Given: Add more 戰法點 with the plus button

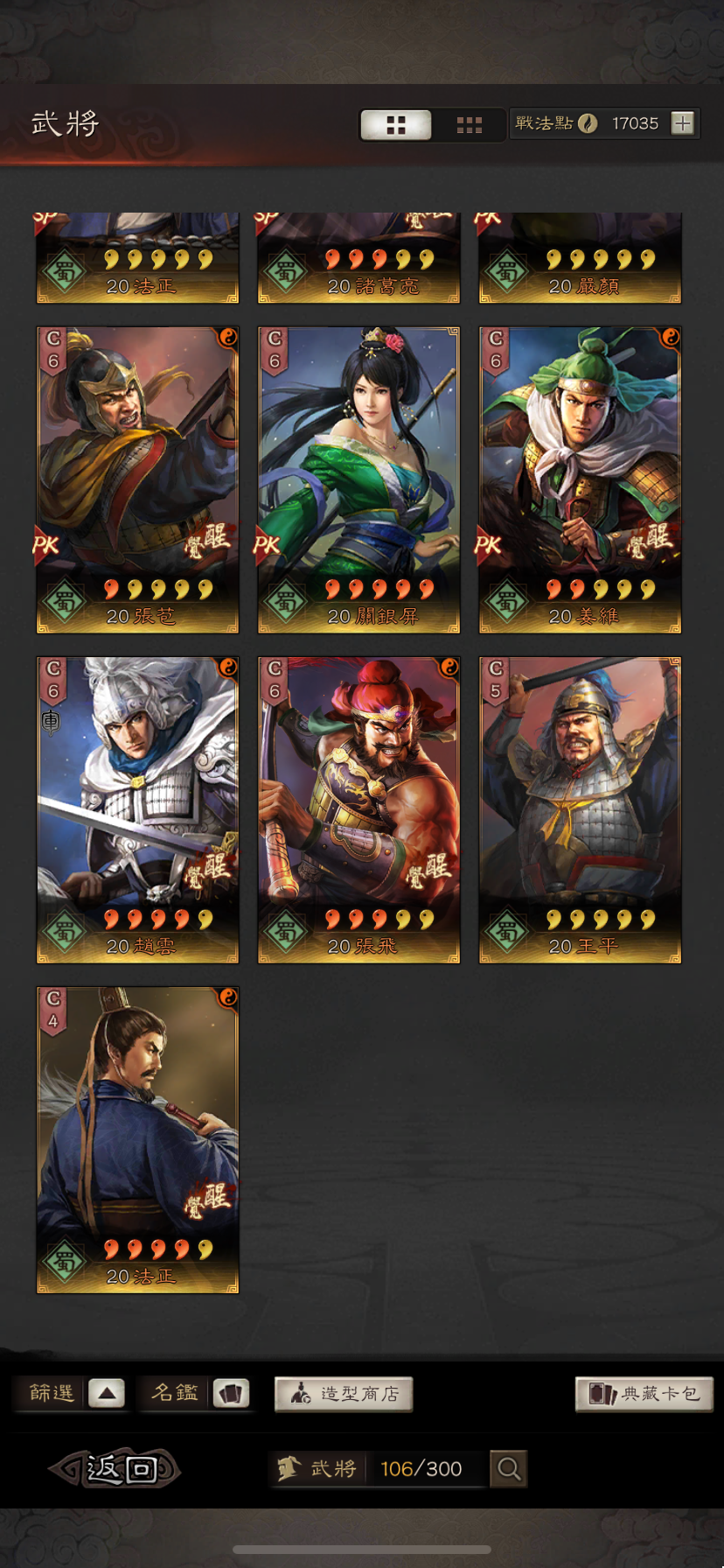Looking at the screenshot, I should pos(682,123).
